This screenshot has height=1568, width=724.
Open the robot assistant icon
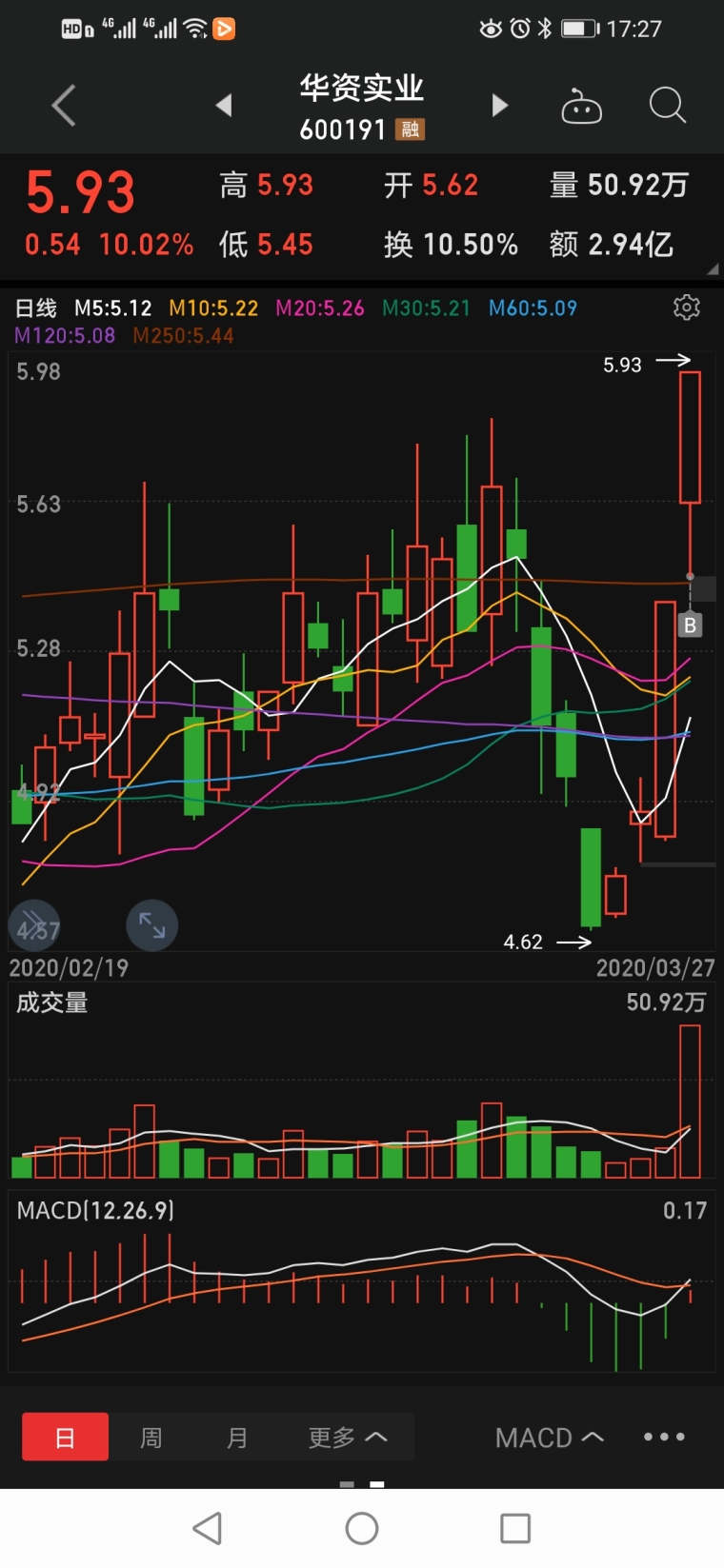click(x=581, y=107)
